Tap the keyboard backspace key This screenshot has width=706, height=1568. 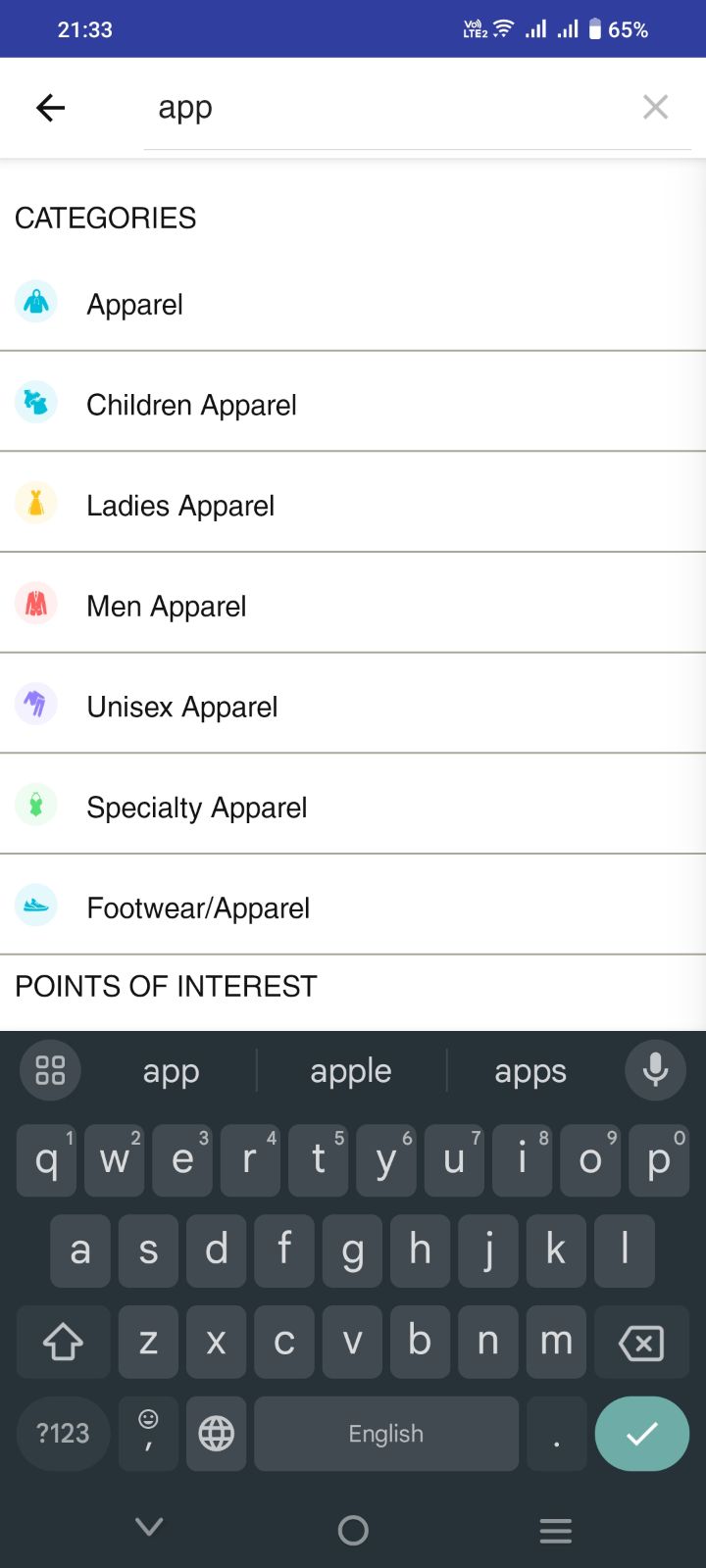641,1342
